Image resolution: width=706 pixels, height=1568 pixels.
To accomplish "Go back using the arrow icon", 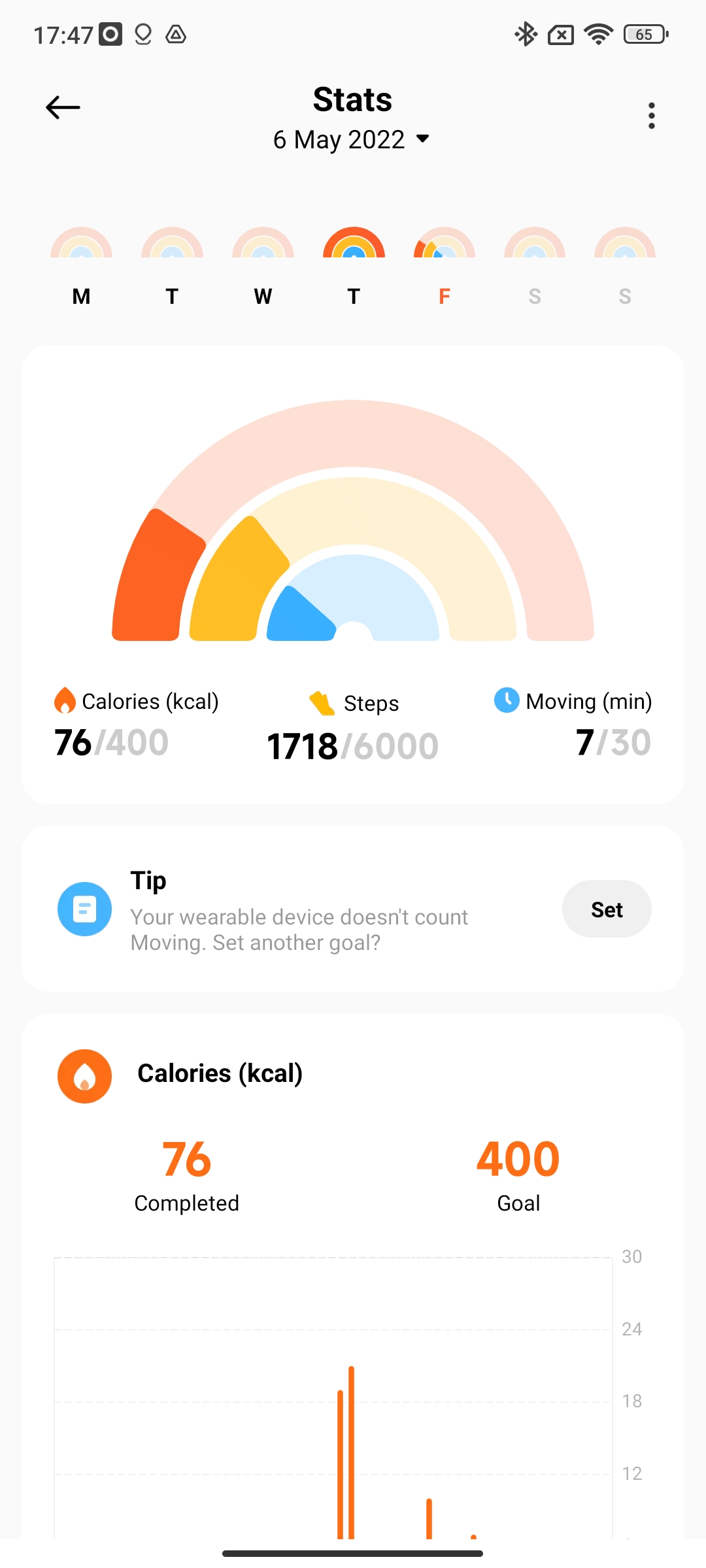I will [x=63, y=107].
